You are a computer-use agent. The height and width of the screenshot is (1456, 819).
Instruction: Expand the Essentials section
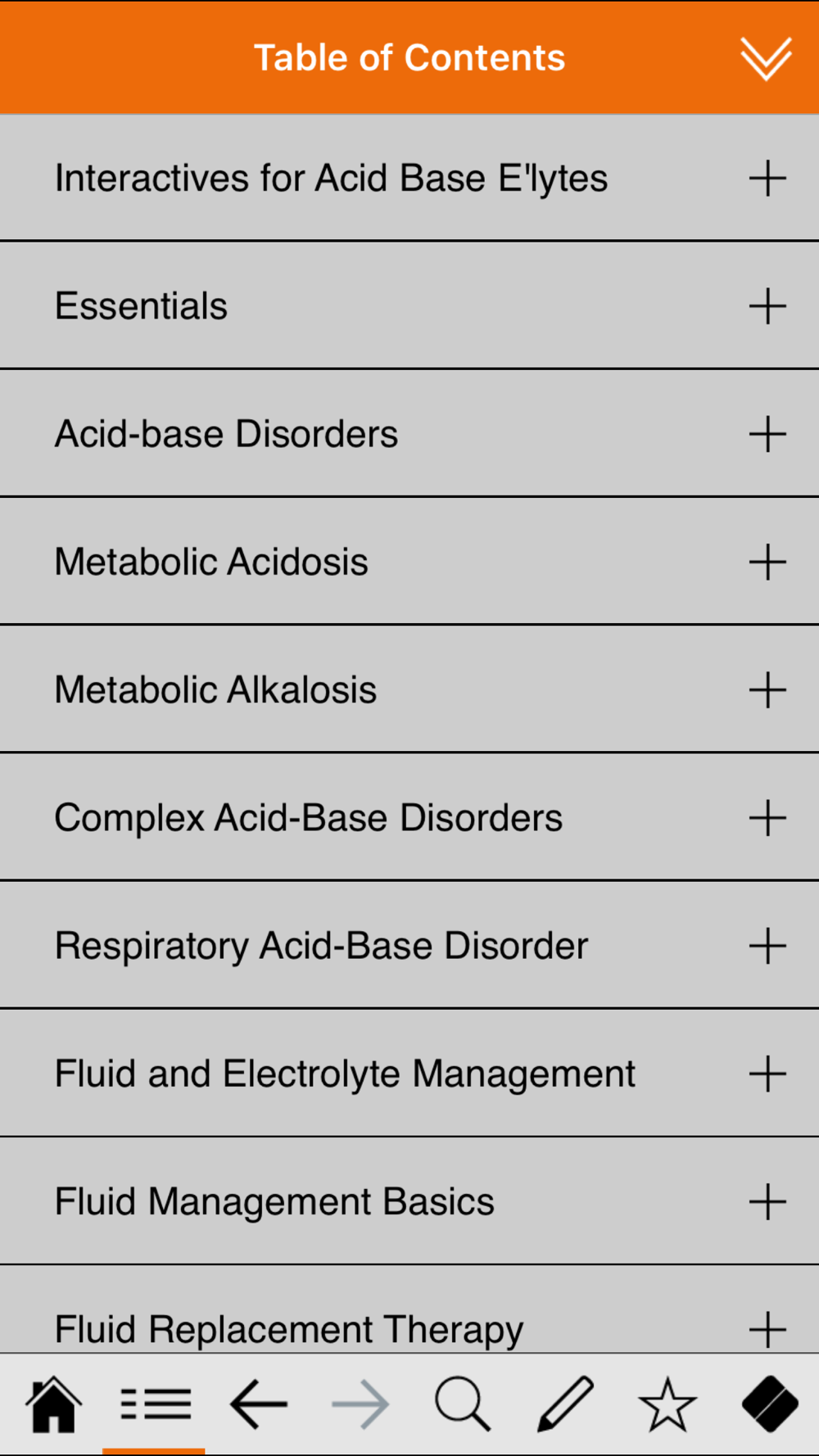coord(767,306)
